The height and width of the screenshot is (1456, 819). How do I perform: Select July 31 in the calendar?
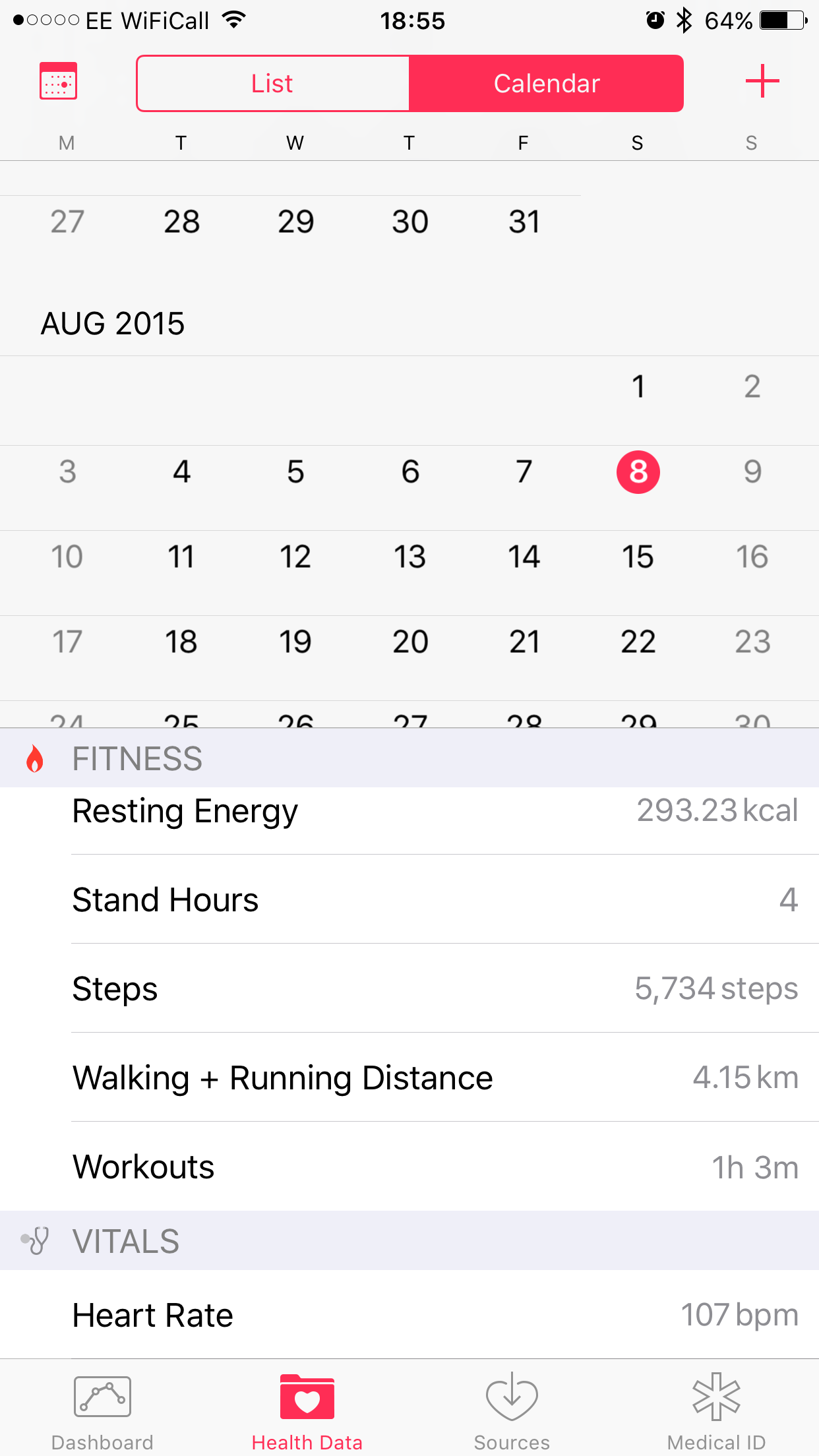click(x=524, y=222)
